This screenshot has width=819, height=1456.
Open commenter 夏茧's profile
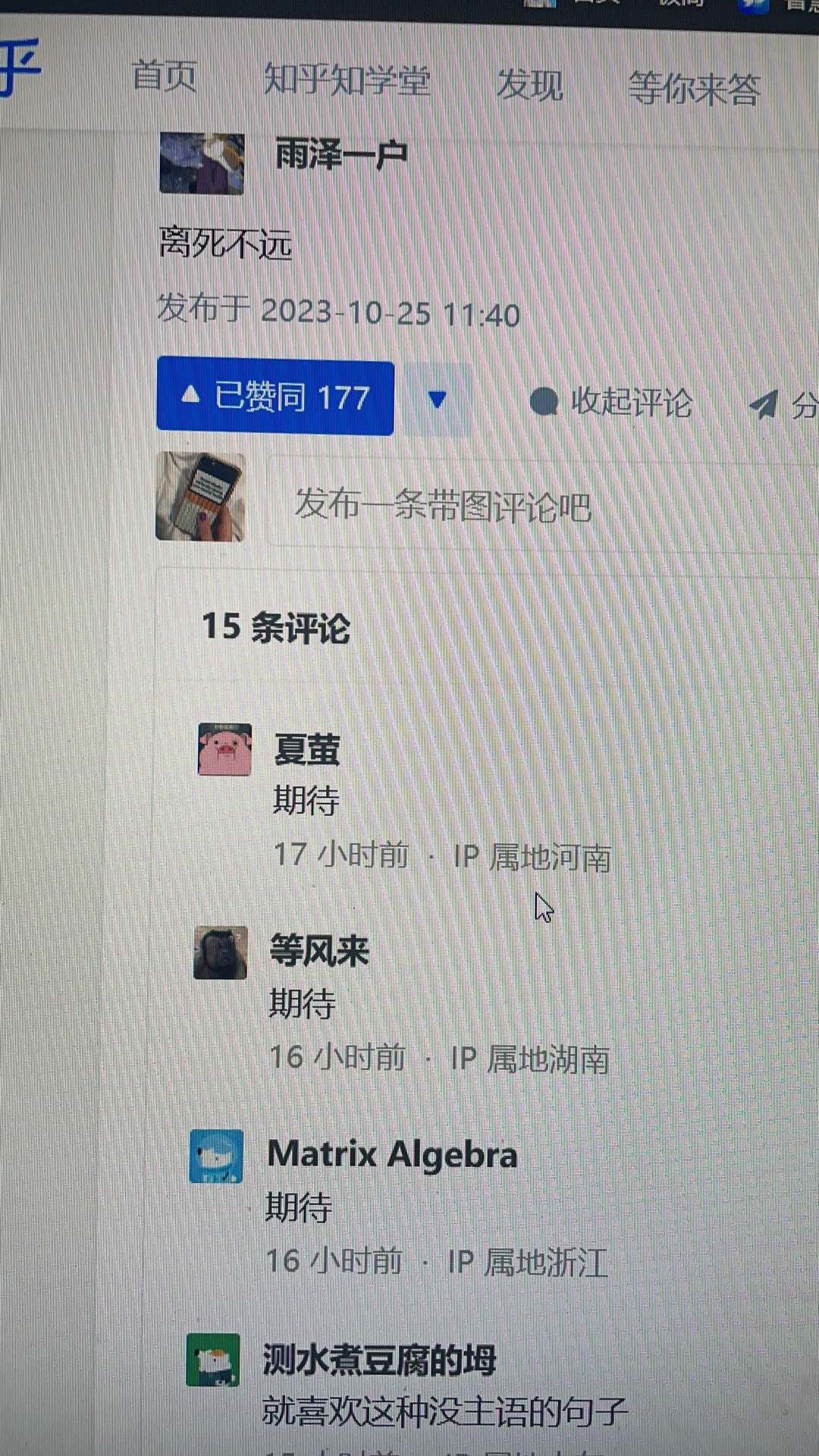(306, 749)
